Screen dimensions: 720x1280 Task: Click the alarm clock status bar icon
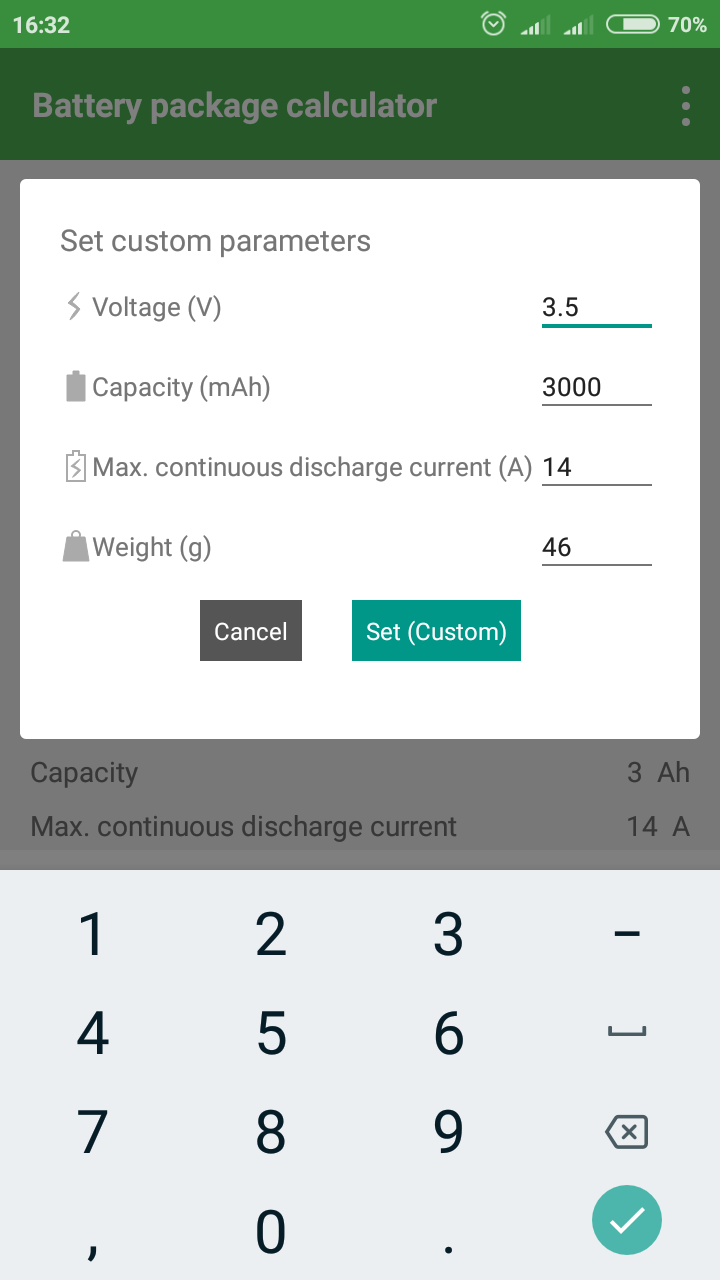493,24
